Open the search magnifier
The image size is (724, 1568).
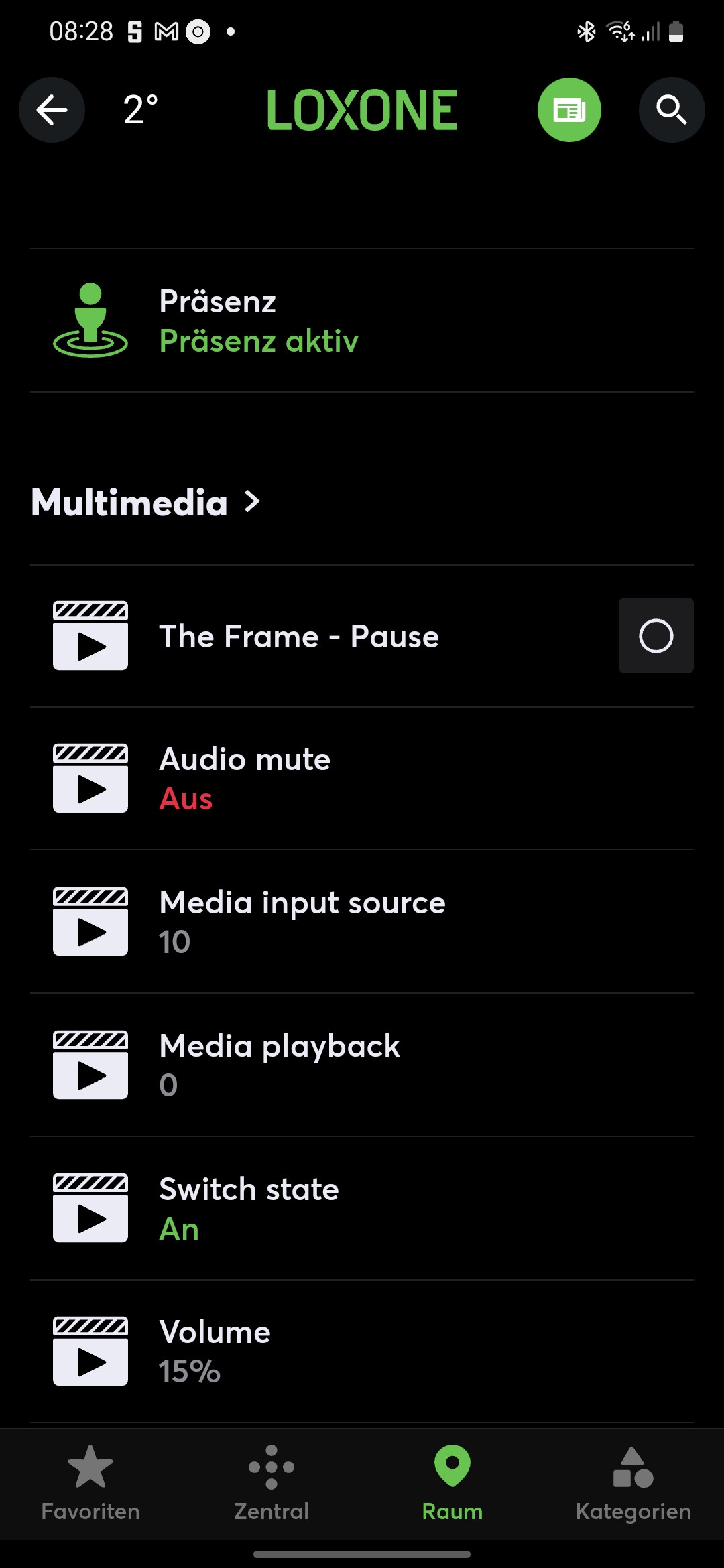(671, 110)
